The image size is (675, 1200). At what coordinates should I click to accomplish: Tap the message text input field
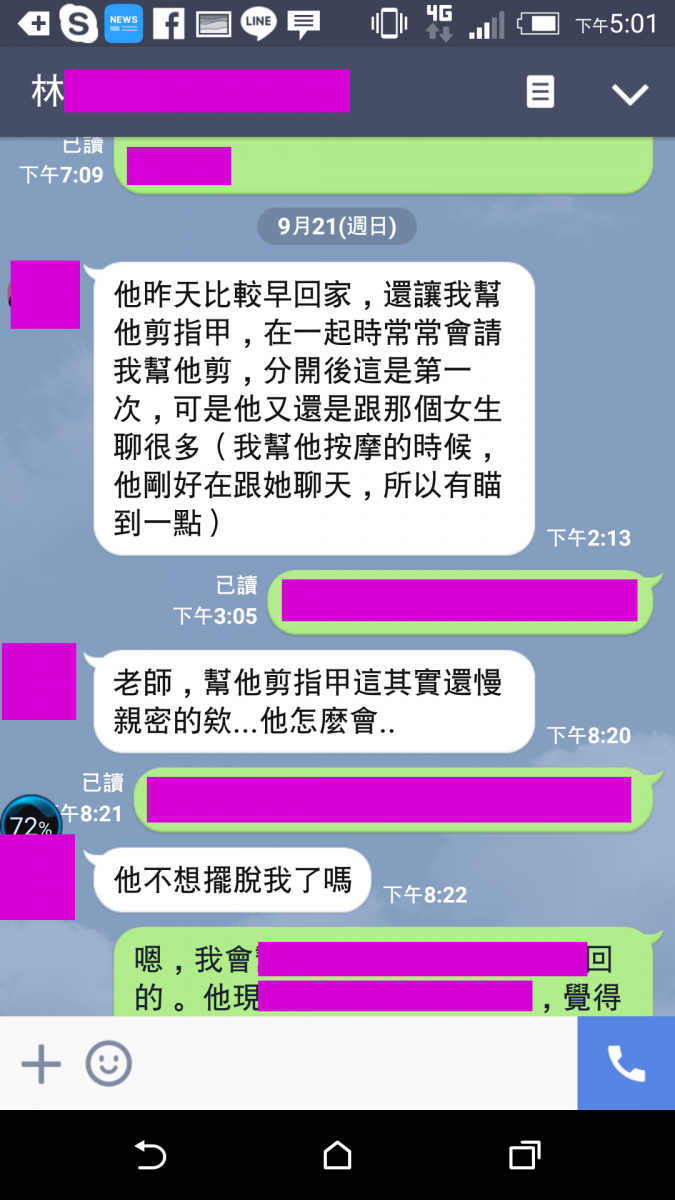[350, 1063]
